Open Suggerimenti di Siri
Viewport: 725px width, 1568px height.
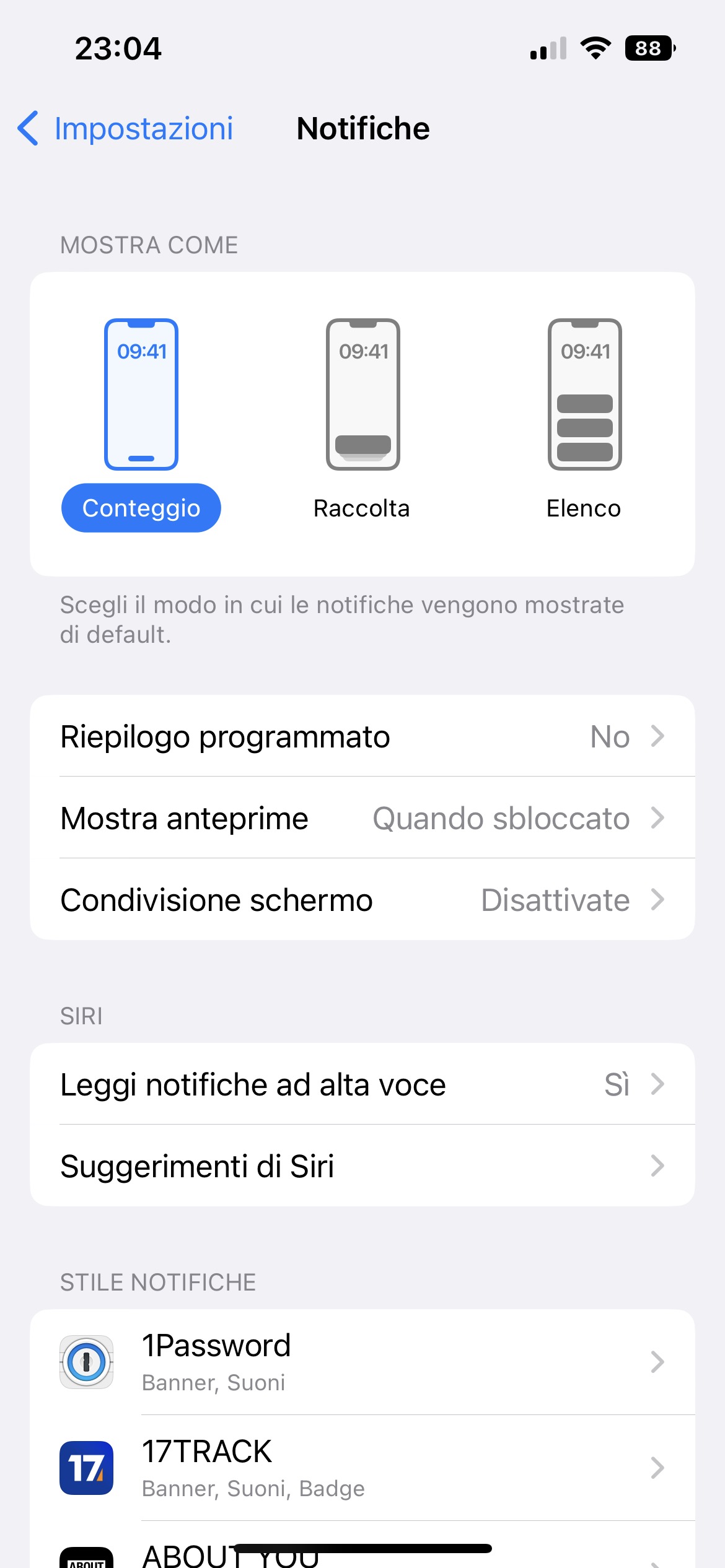click(x=362, y=1166)
